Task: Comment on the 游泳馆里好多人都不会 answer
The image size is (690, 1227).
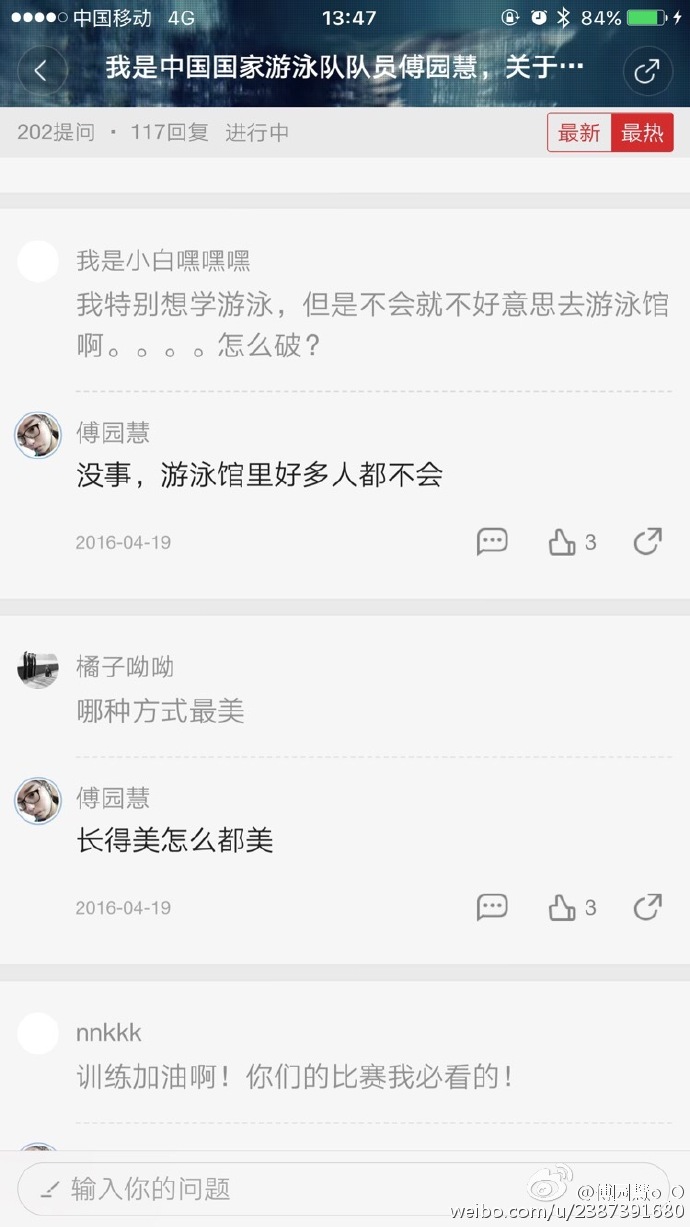Action: (492, 542)
